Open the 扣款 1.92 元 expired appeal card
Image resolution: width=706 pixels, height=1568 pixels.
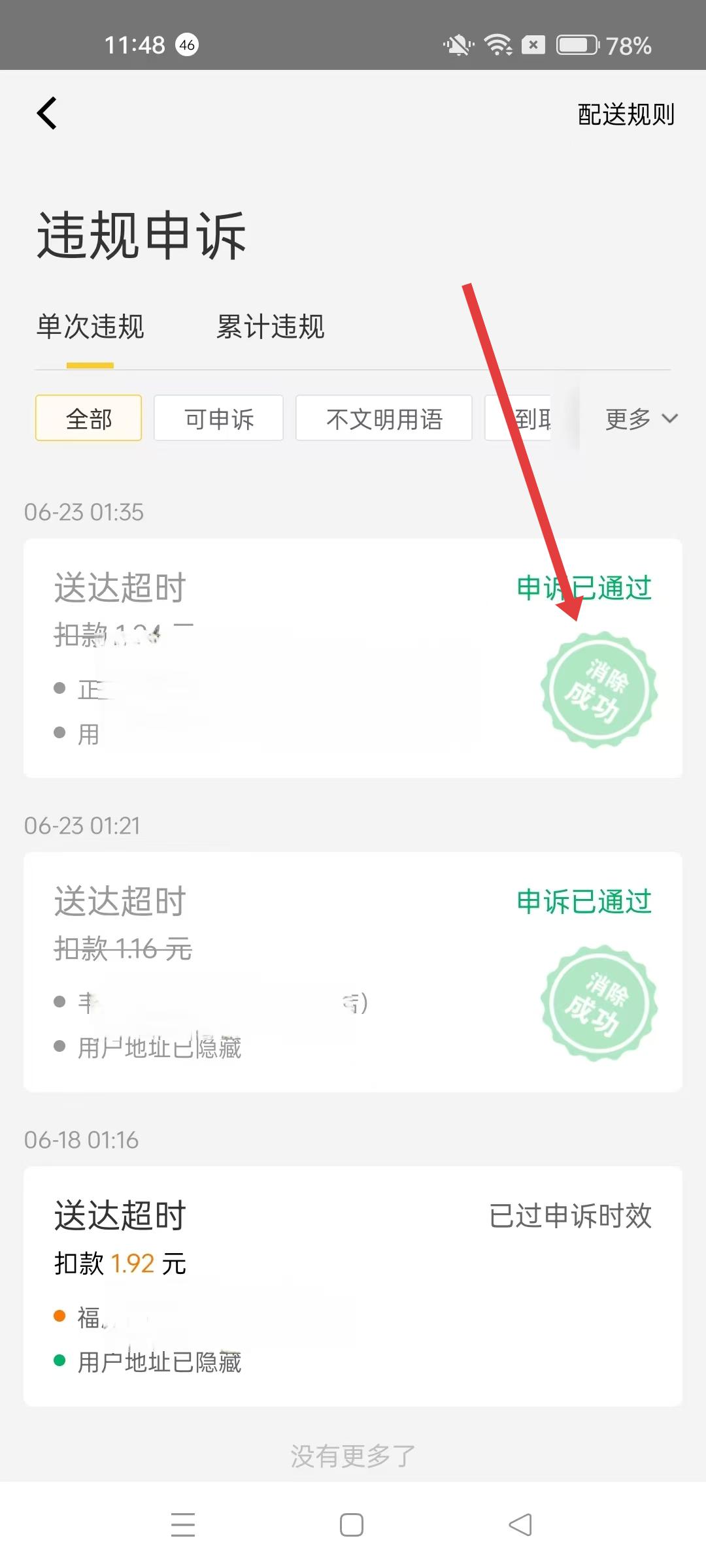[x=353, y=1286]
